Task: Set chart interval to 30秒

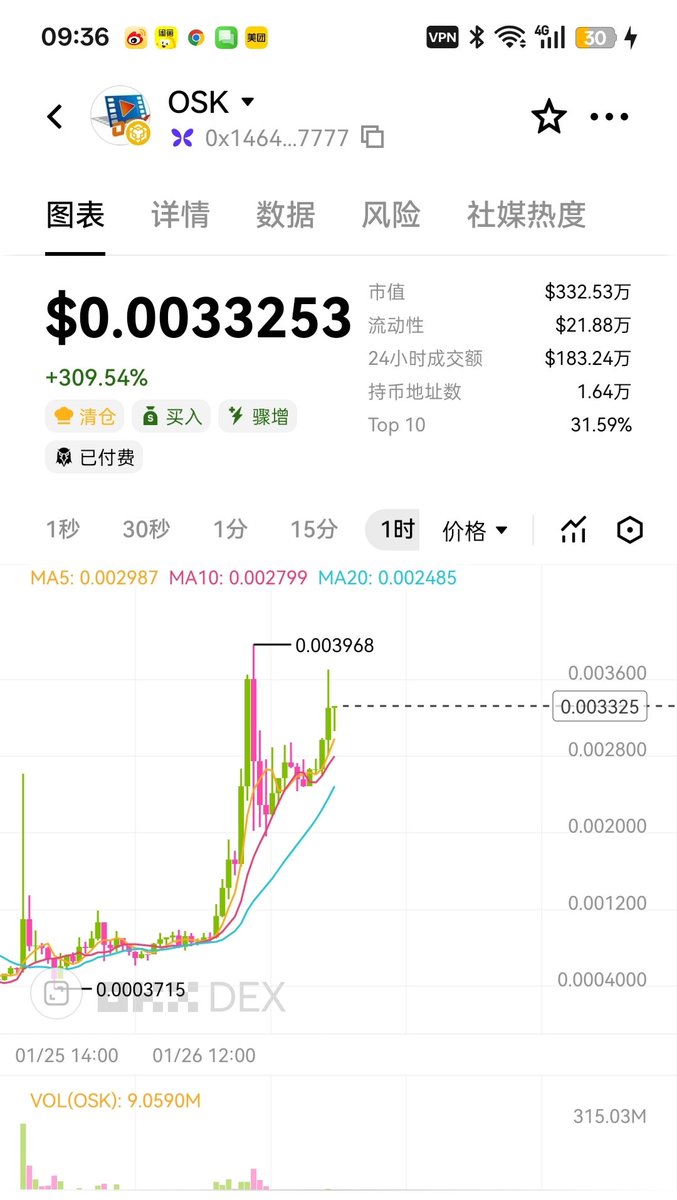Action: click(146, 529)
